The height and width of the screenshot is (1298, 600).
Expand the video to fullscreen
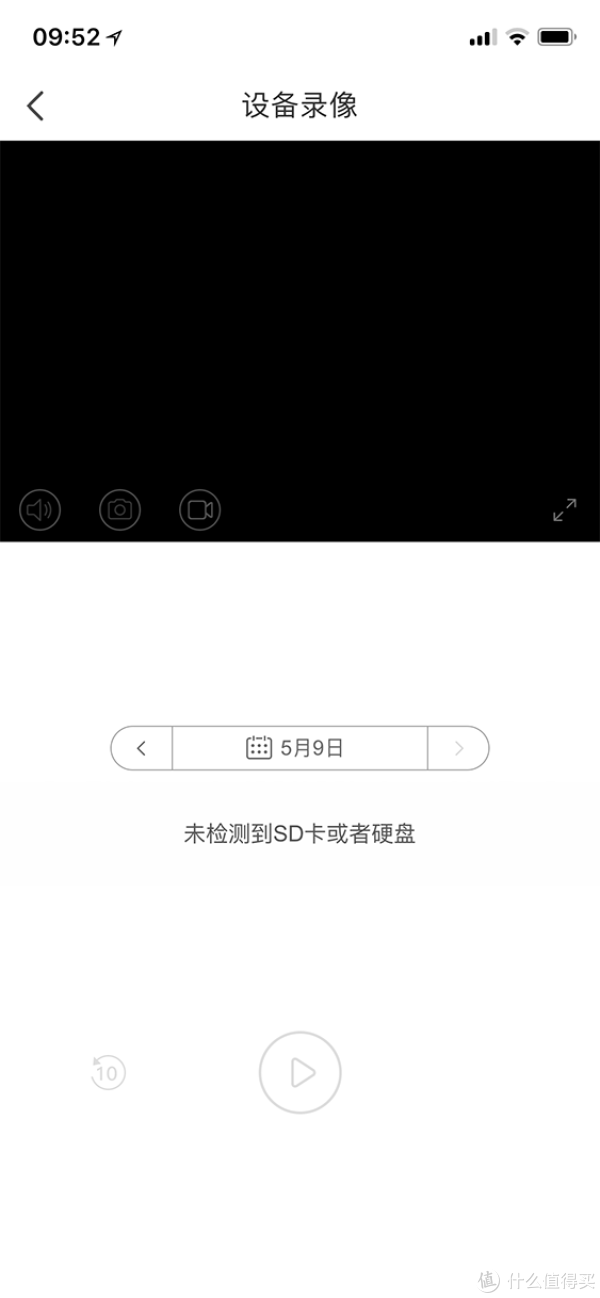tap(565, 510)
